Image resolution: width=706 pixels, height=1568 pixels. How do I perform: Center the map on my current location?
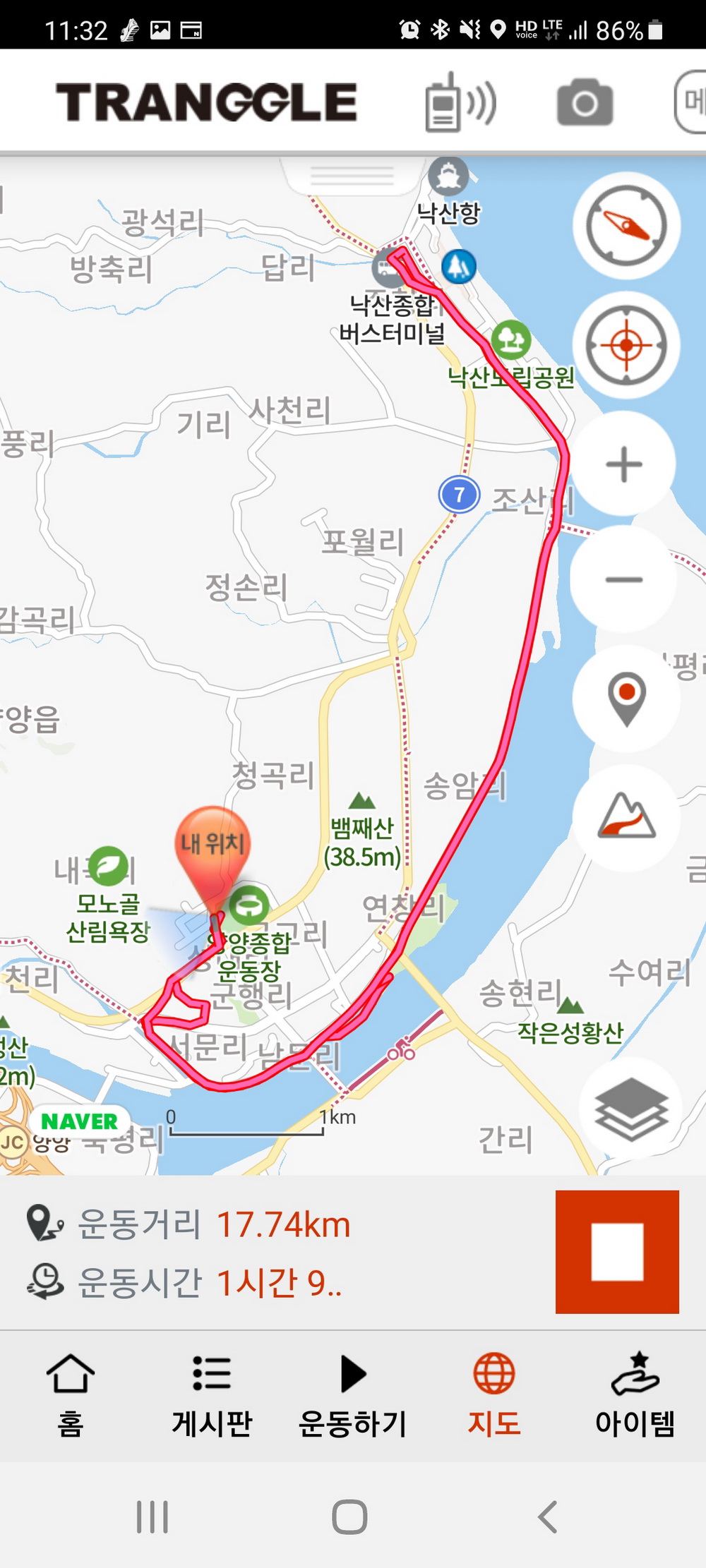[626, 346]
